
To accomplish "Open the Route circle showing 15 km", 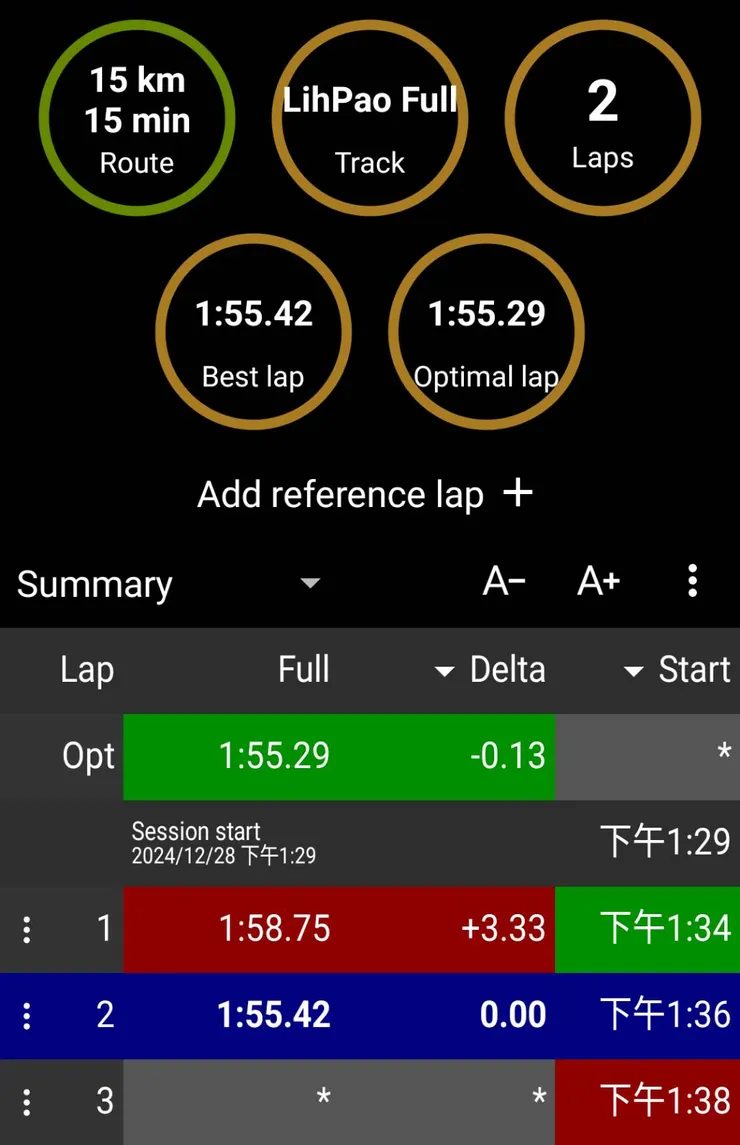I will click(137, 118).
